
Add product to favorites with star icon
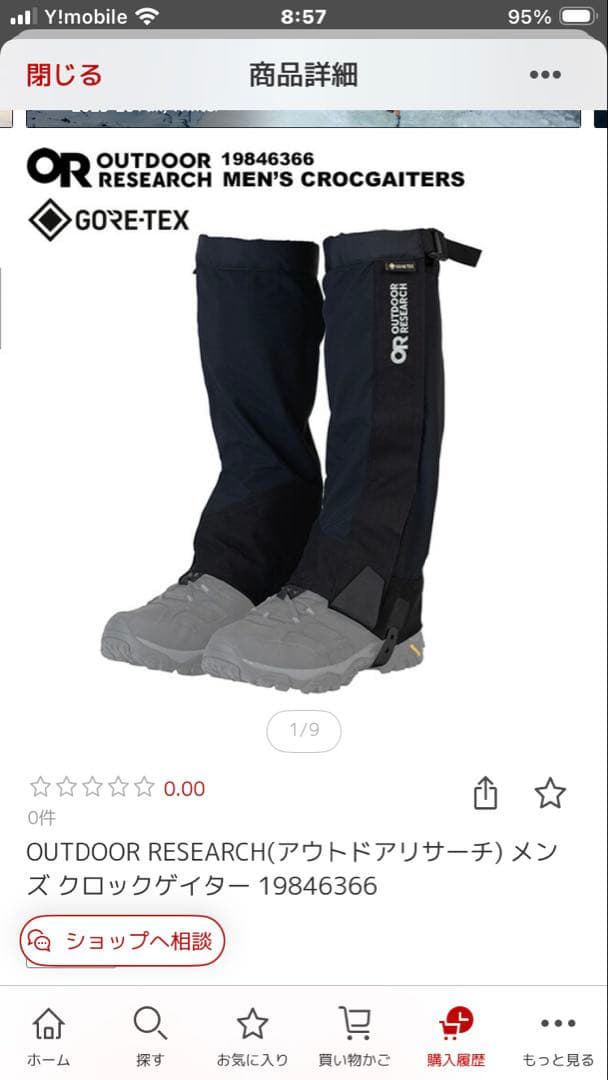[550, 794]
